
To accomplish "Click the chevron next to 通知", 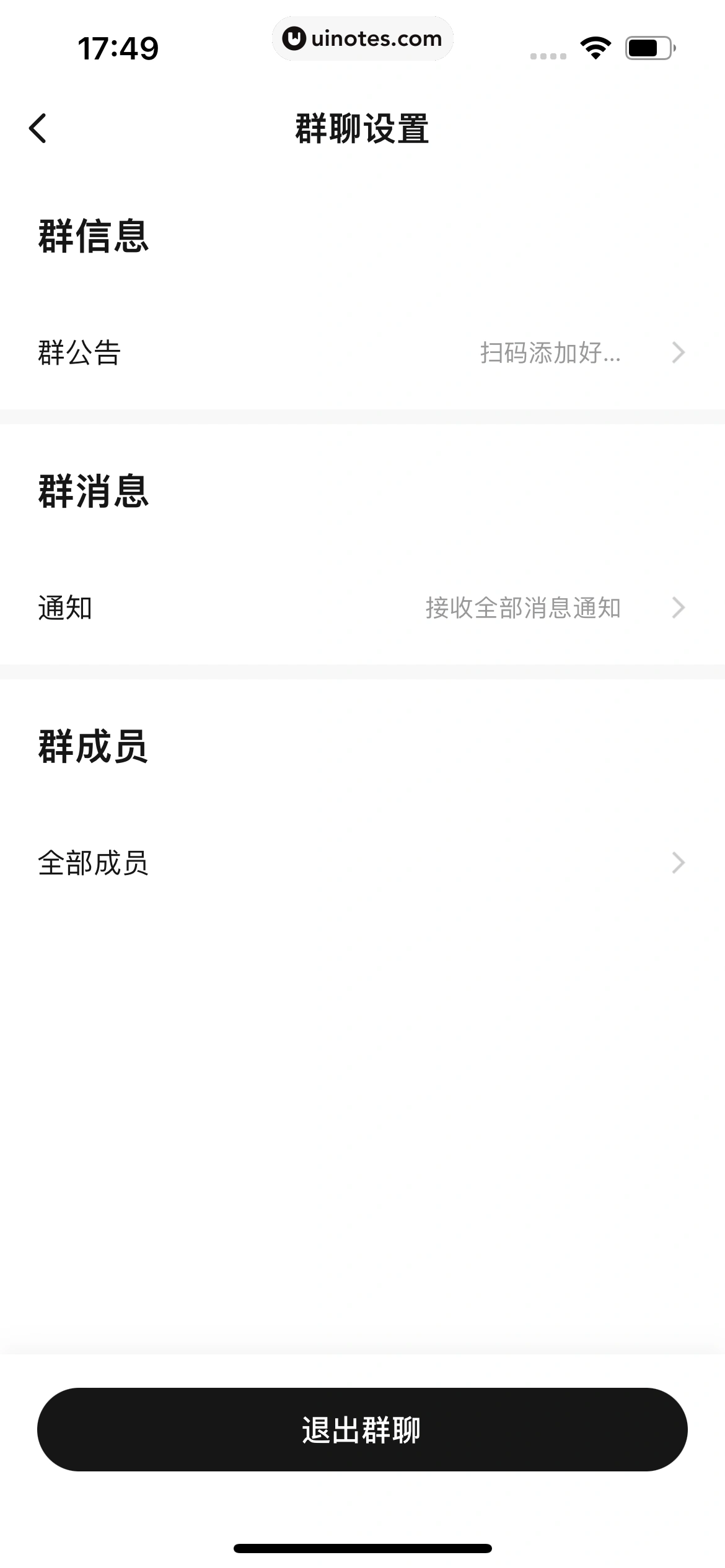I will click(x=678, y=608).
